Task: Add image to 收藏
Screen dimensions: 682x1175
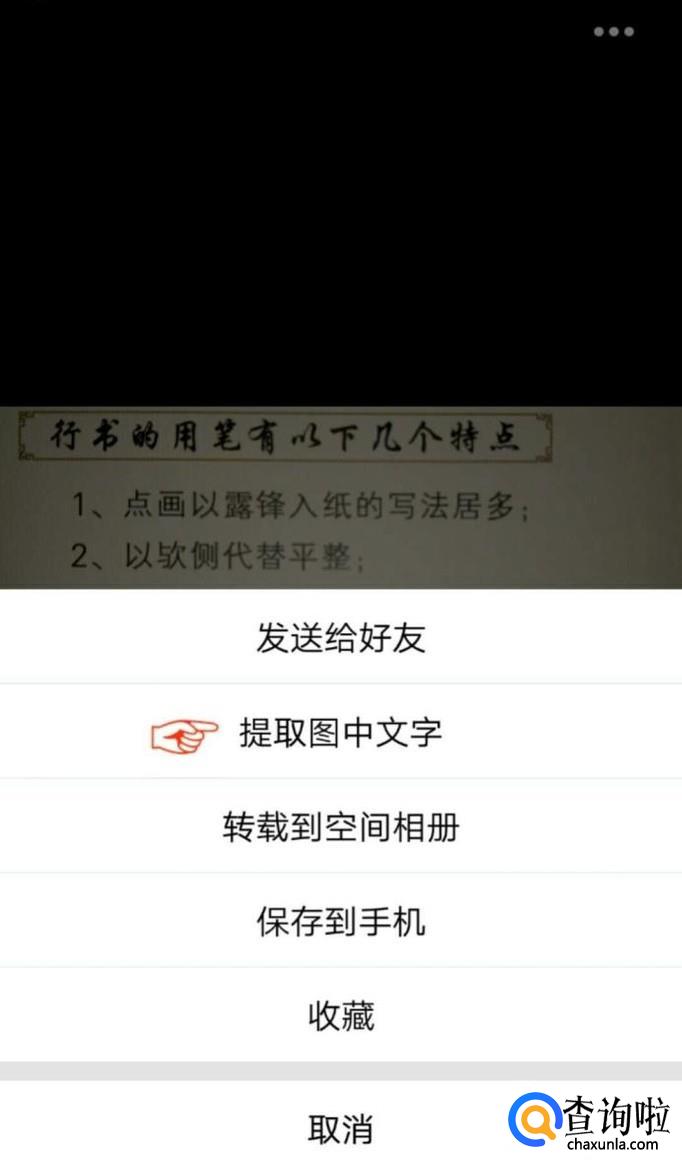Action: 341,1016
